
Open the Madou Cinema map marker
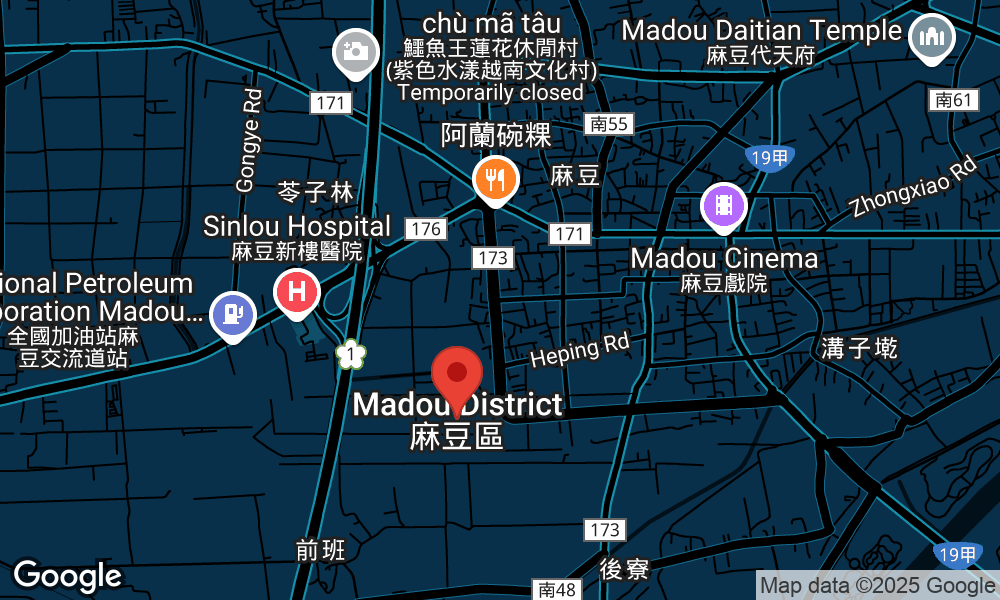[x=724, y=207]
